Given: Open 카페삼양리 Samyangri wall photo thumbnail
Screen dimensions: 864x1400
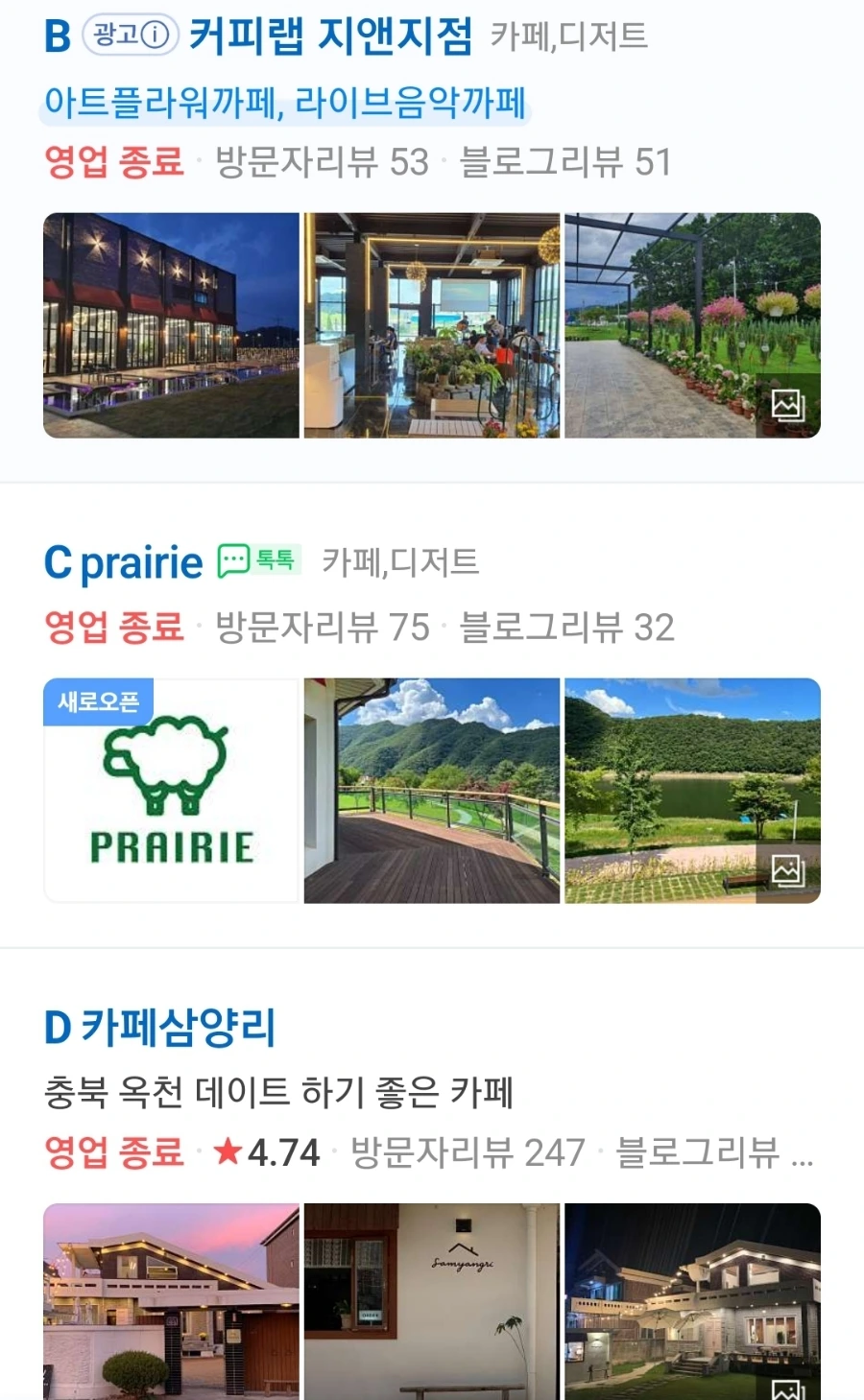Looking at the screenshot, I should [x=431, y=1304].
